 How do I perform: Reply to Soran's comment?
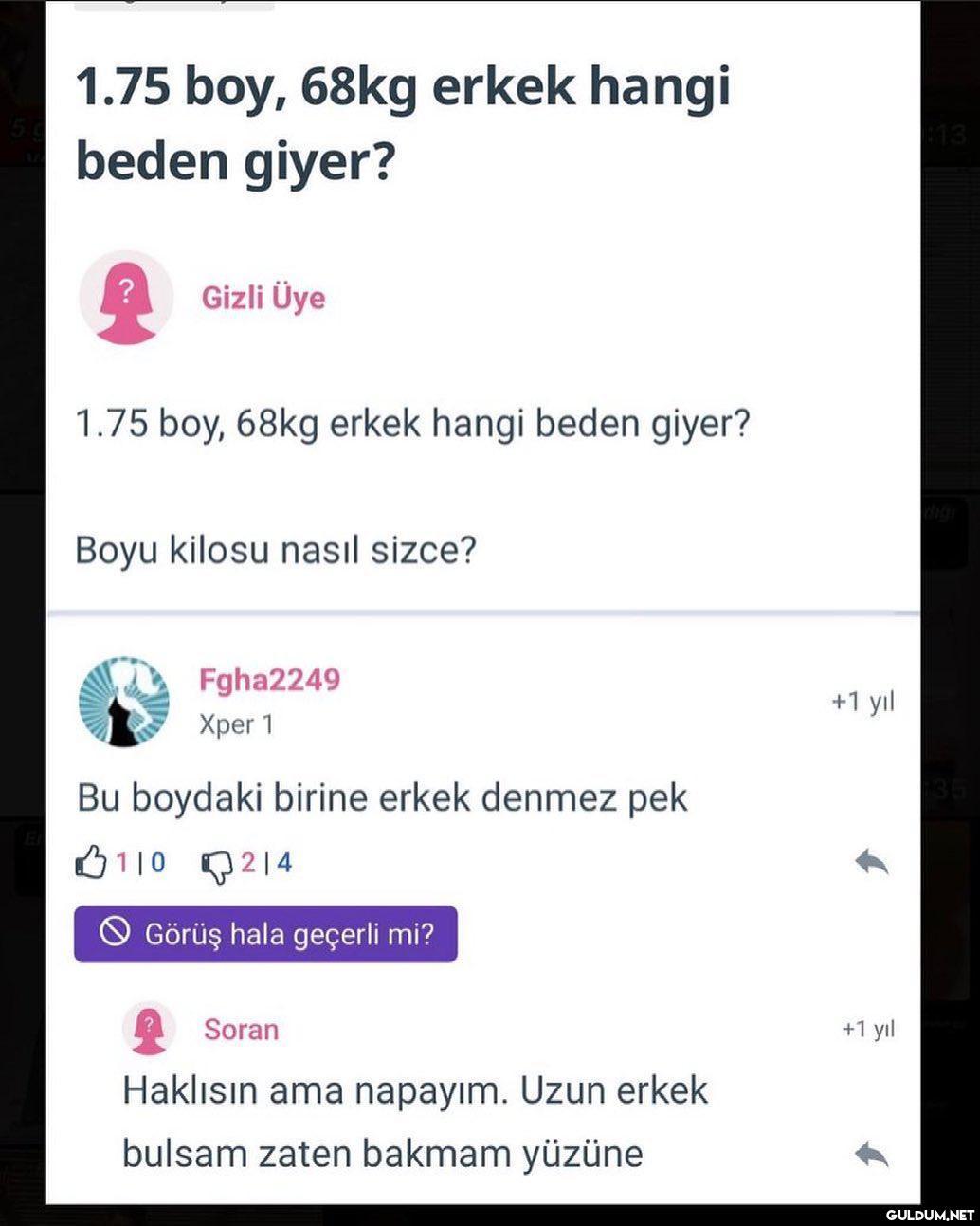coord(871,1154)
